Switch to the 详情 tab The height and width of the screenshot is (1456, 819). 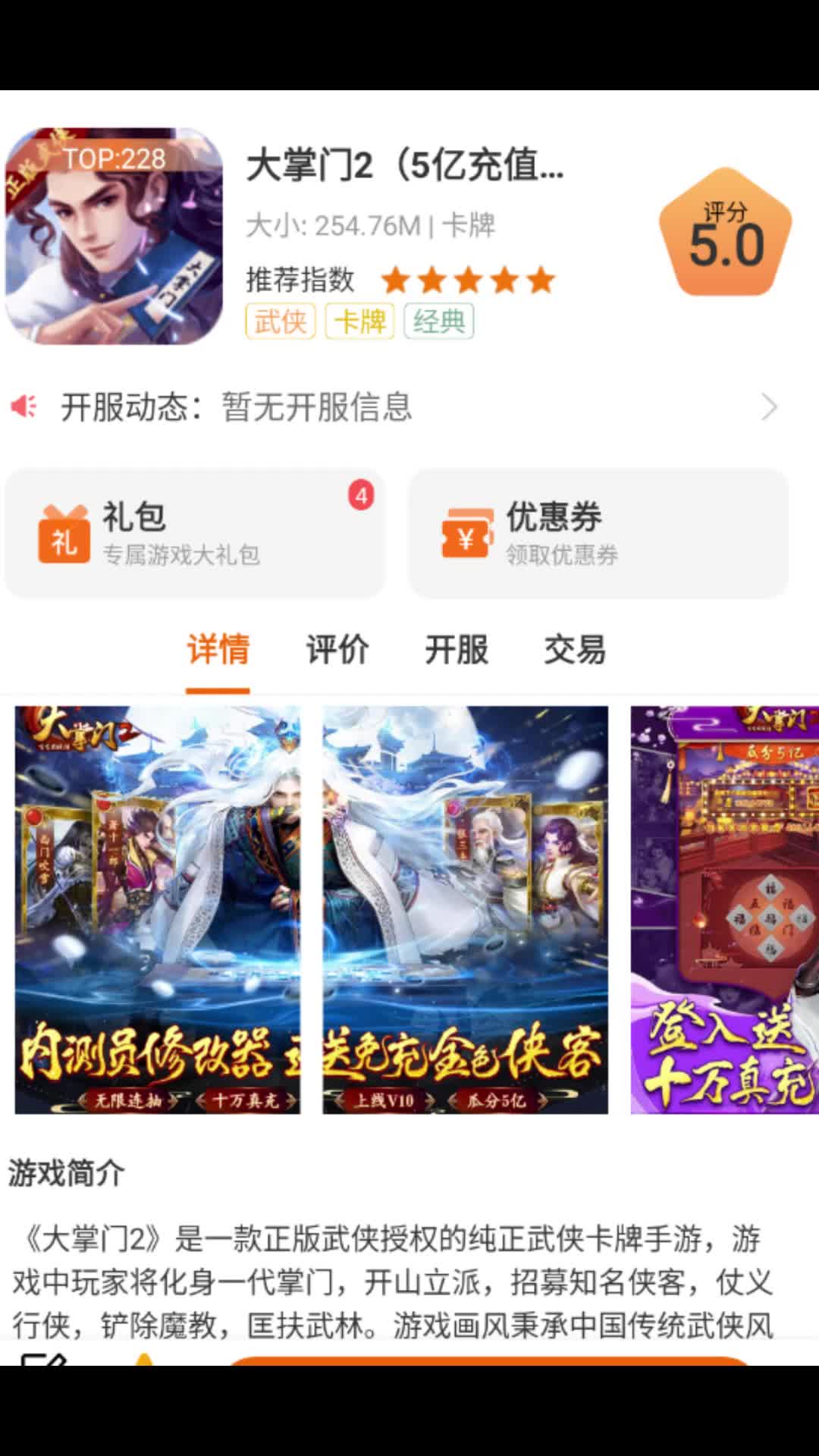click(218, 650)
